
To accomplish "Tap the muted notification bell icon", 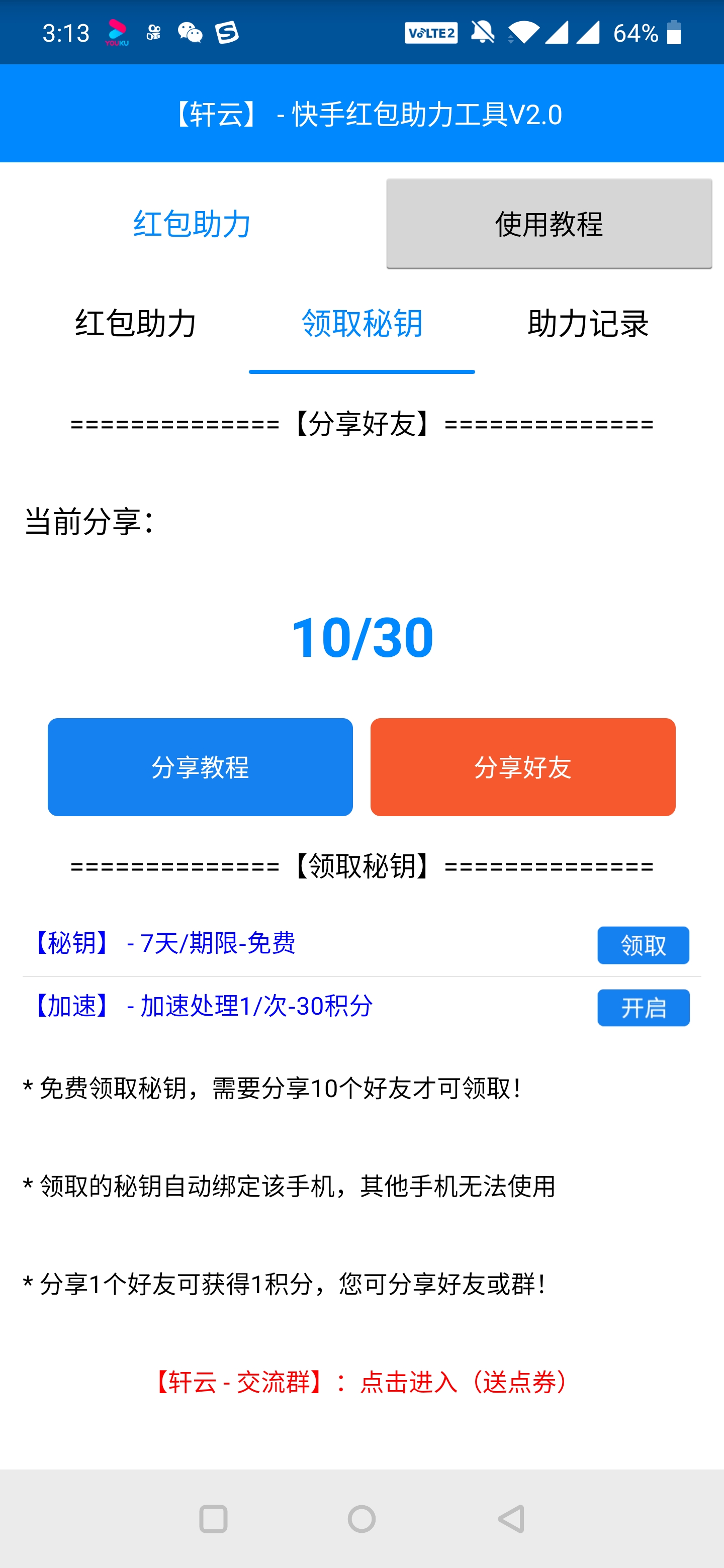I will coord(483,32).
